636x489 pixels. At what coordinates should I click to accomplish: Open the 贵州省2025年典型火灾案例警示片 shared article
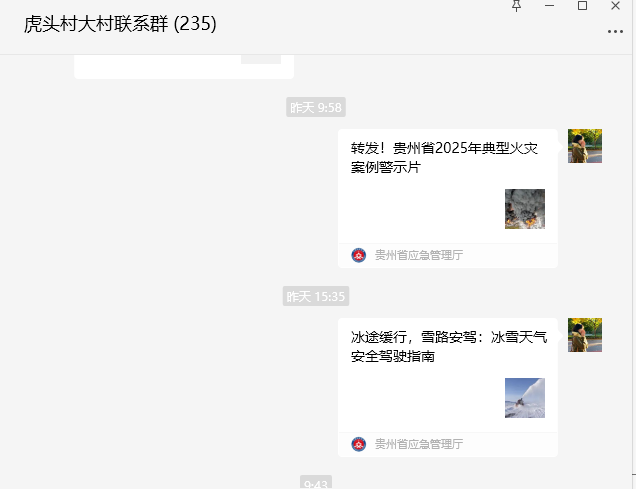(447, 185)
